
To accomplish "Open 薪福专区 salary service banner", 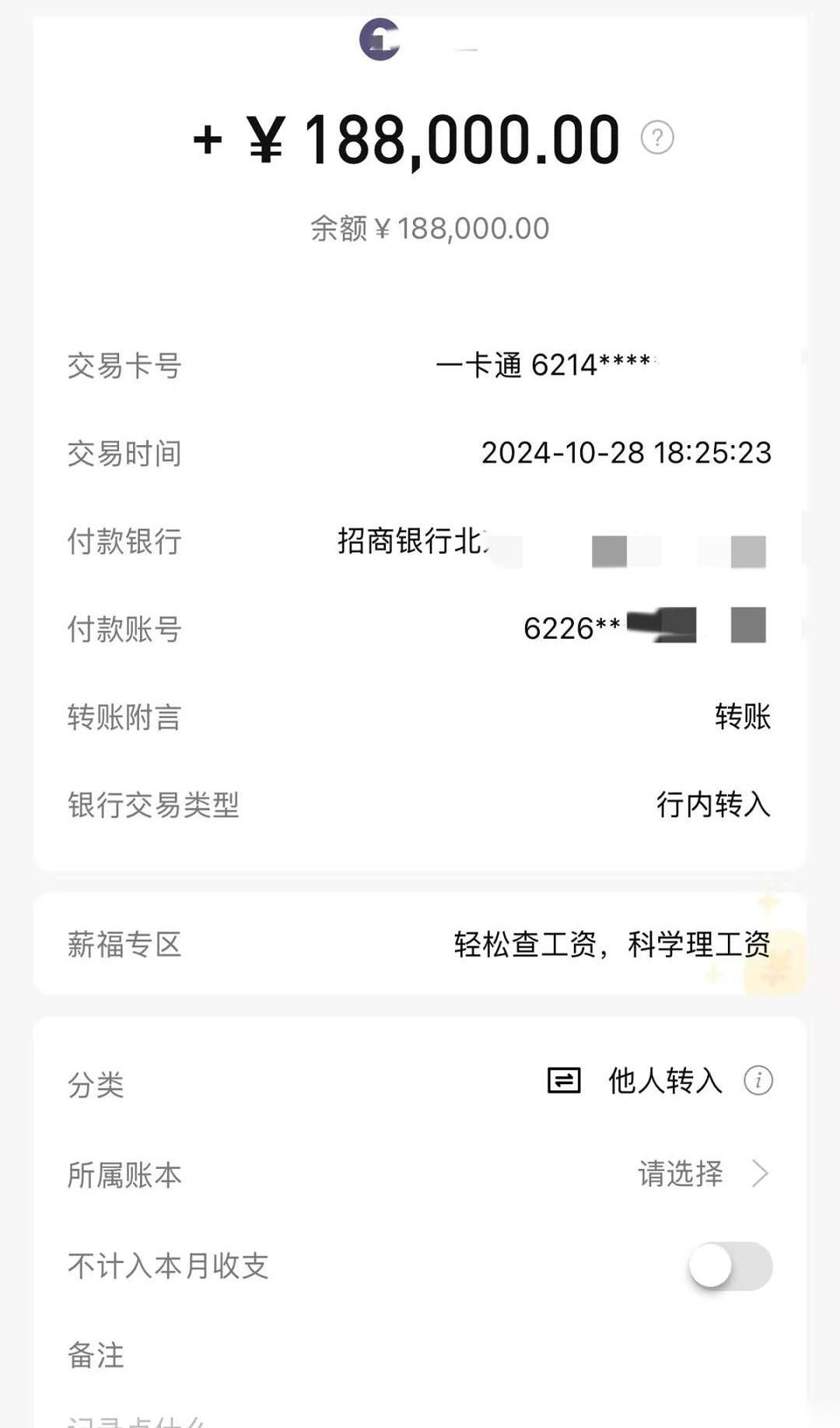I will coord(420,944).
